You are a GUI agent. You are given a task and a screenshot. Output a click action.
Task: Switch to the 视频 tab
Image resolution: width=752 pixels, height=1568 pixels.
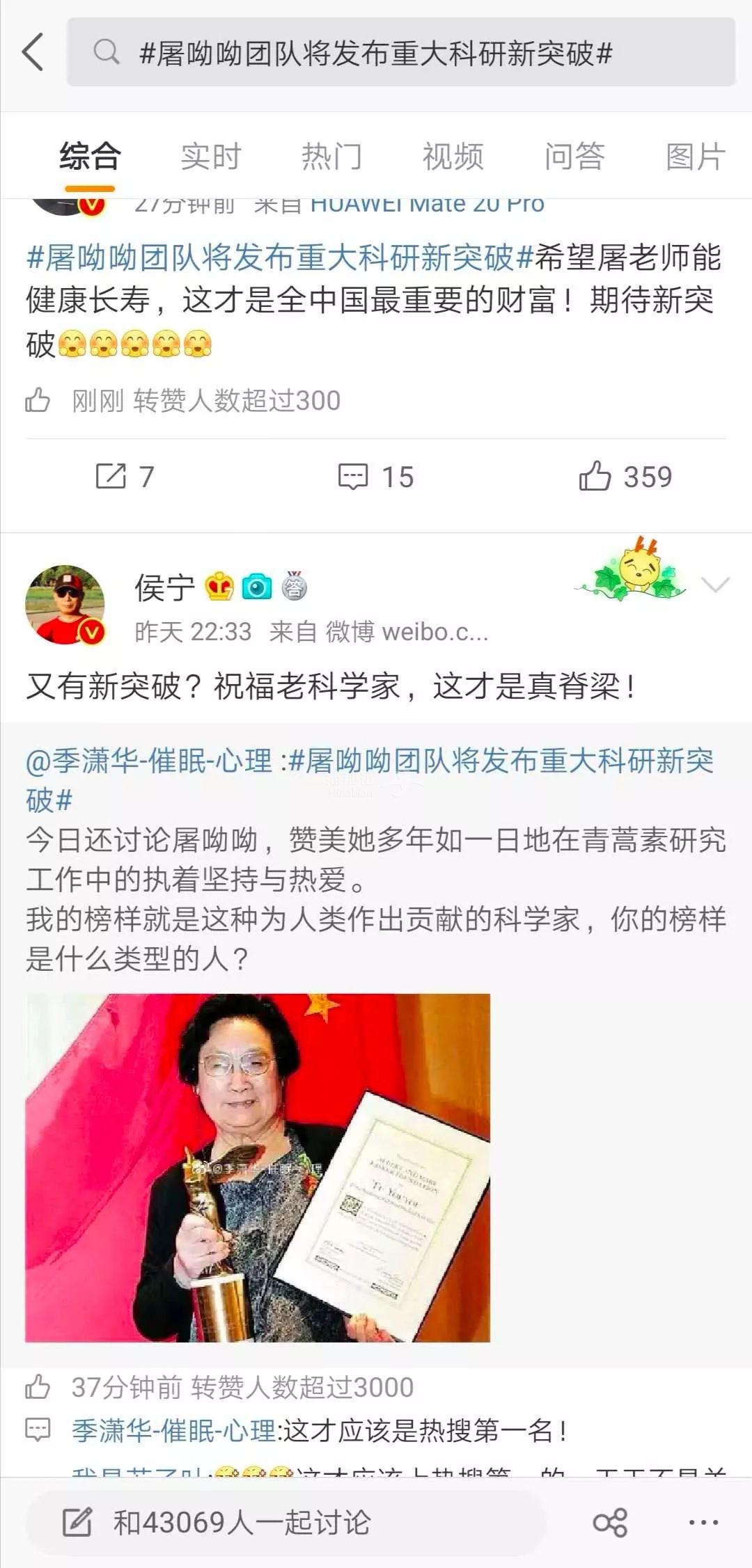(453, 156)
